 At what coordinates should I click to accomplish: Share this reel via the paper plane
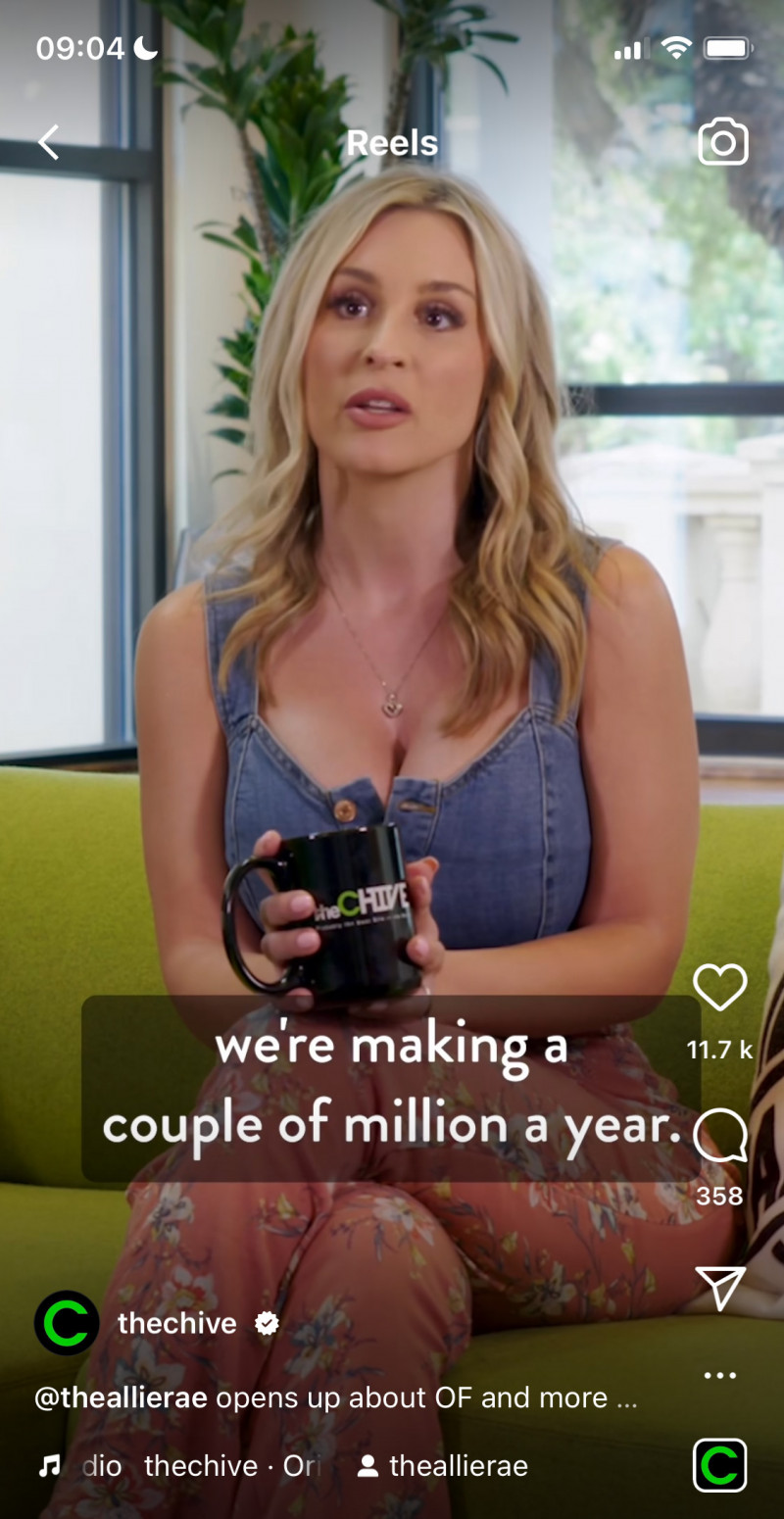(719, 1288)
